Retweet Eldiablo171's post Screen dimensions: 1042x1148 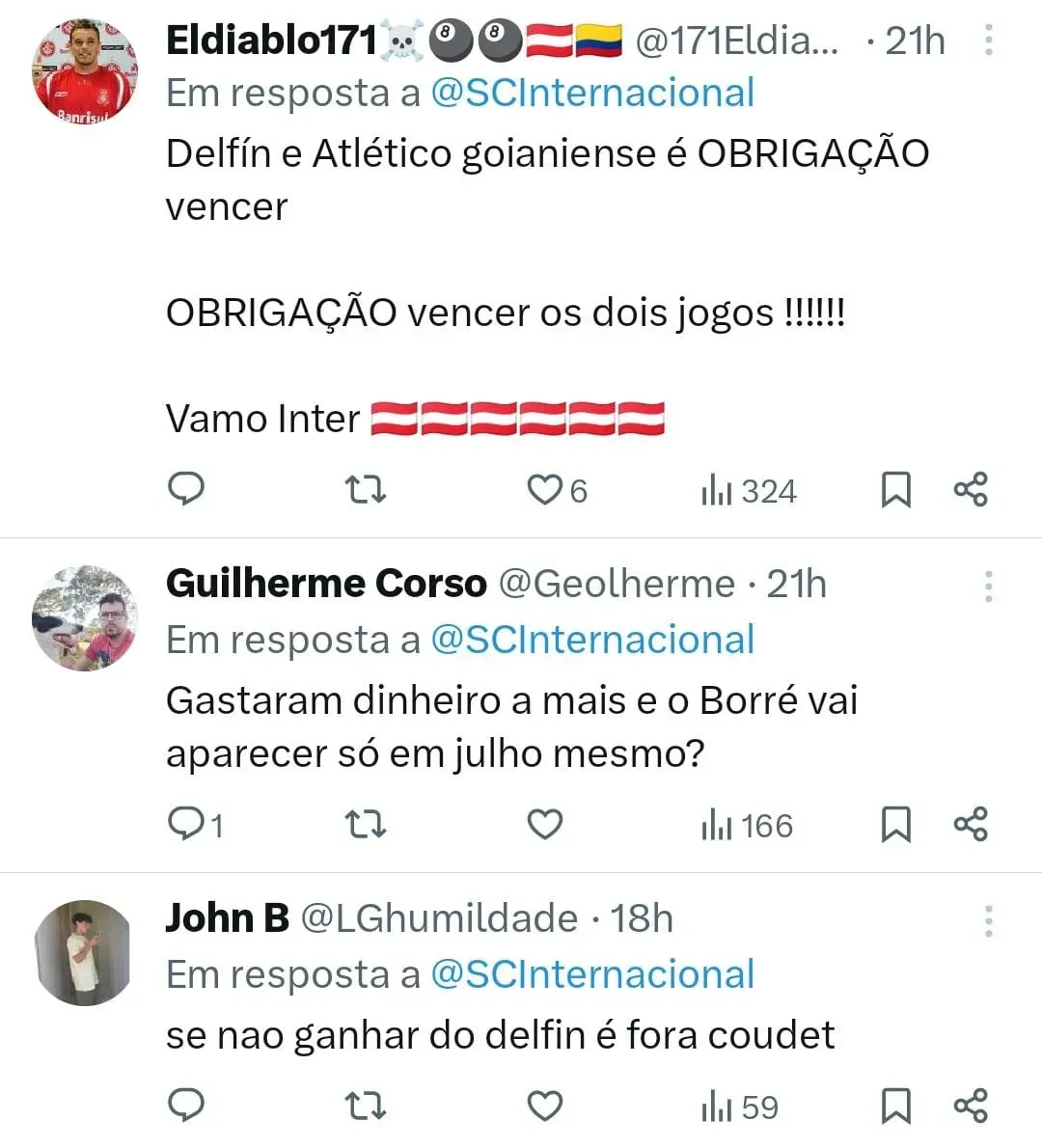click(366, 491)
